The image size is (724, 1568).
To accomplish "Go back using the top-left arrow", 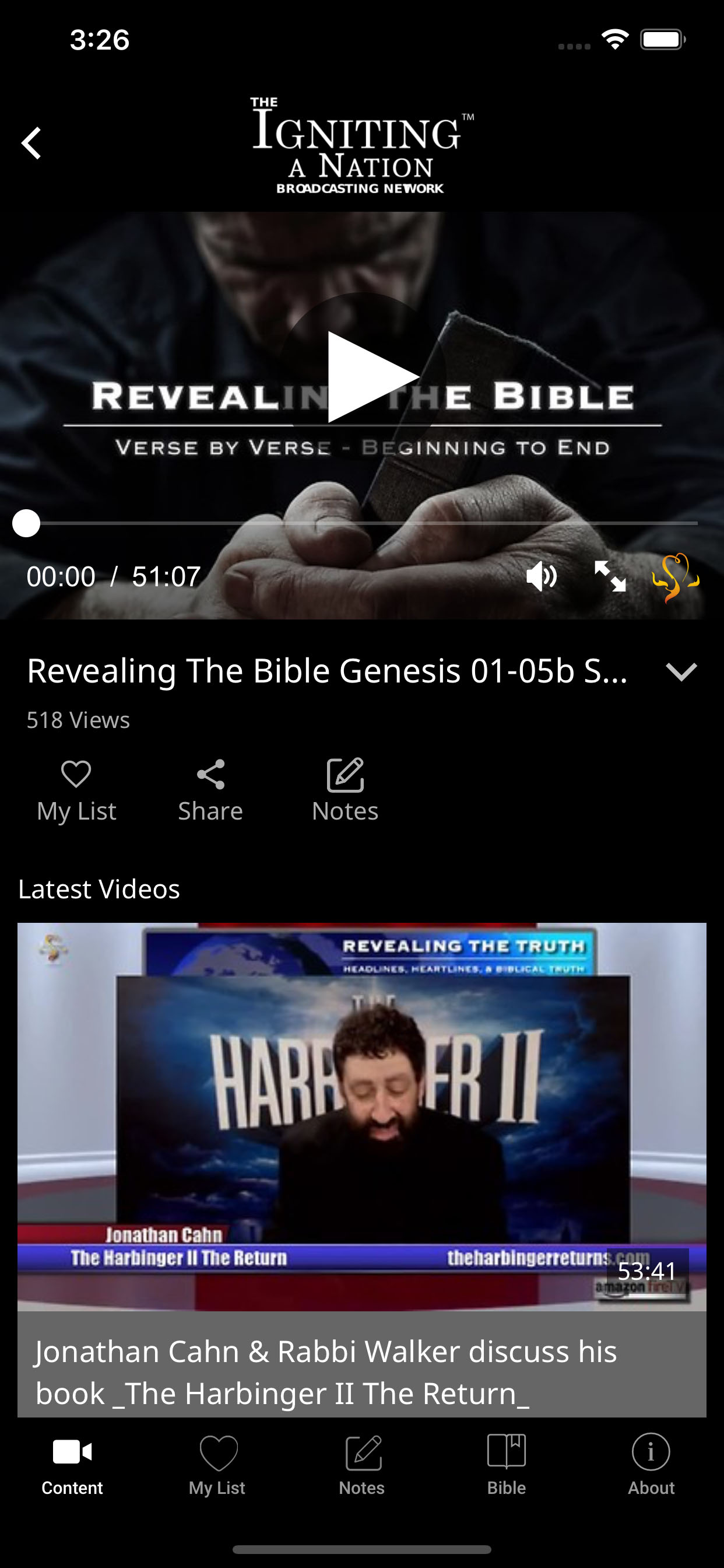I will (31, 143).
